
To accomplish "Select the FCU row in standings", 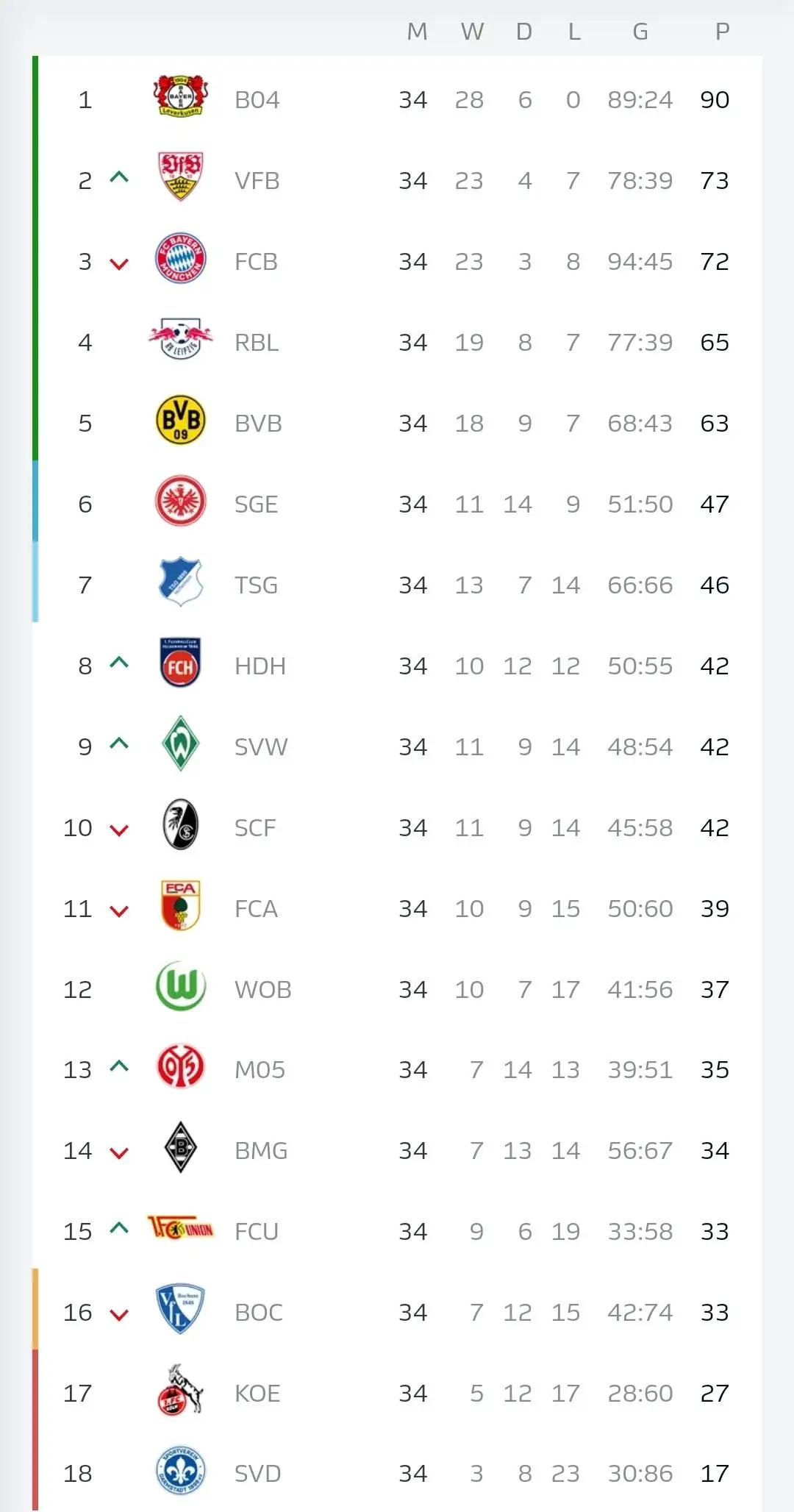I will [397, 1231].
